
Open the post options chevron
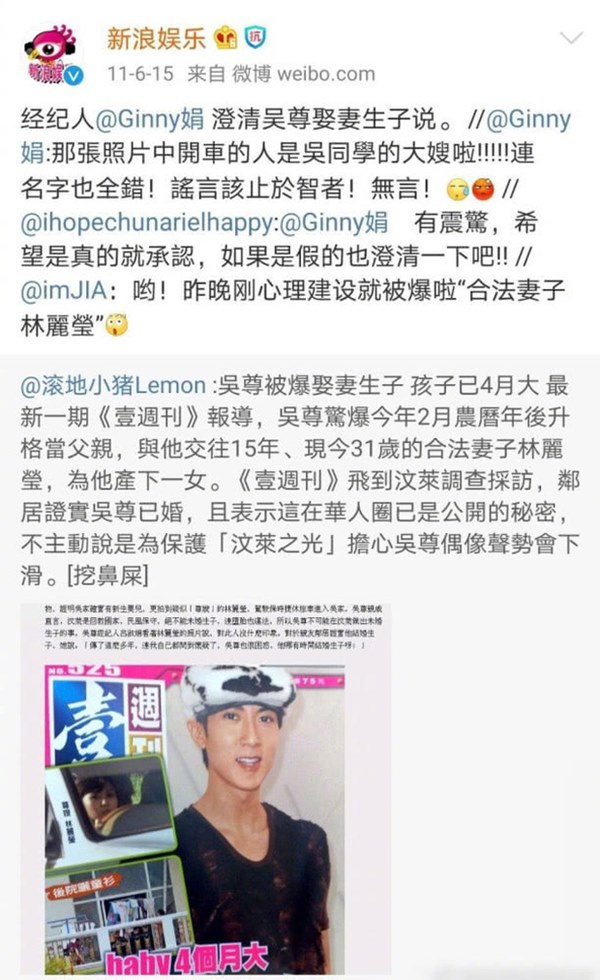(570, 40)
